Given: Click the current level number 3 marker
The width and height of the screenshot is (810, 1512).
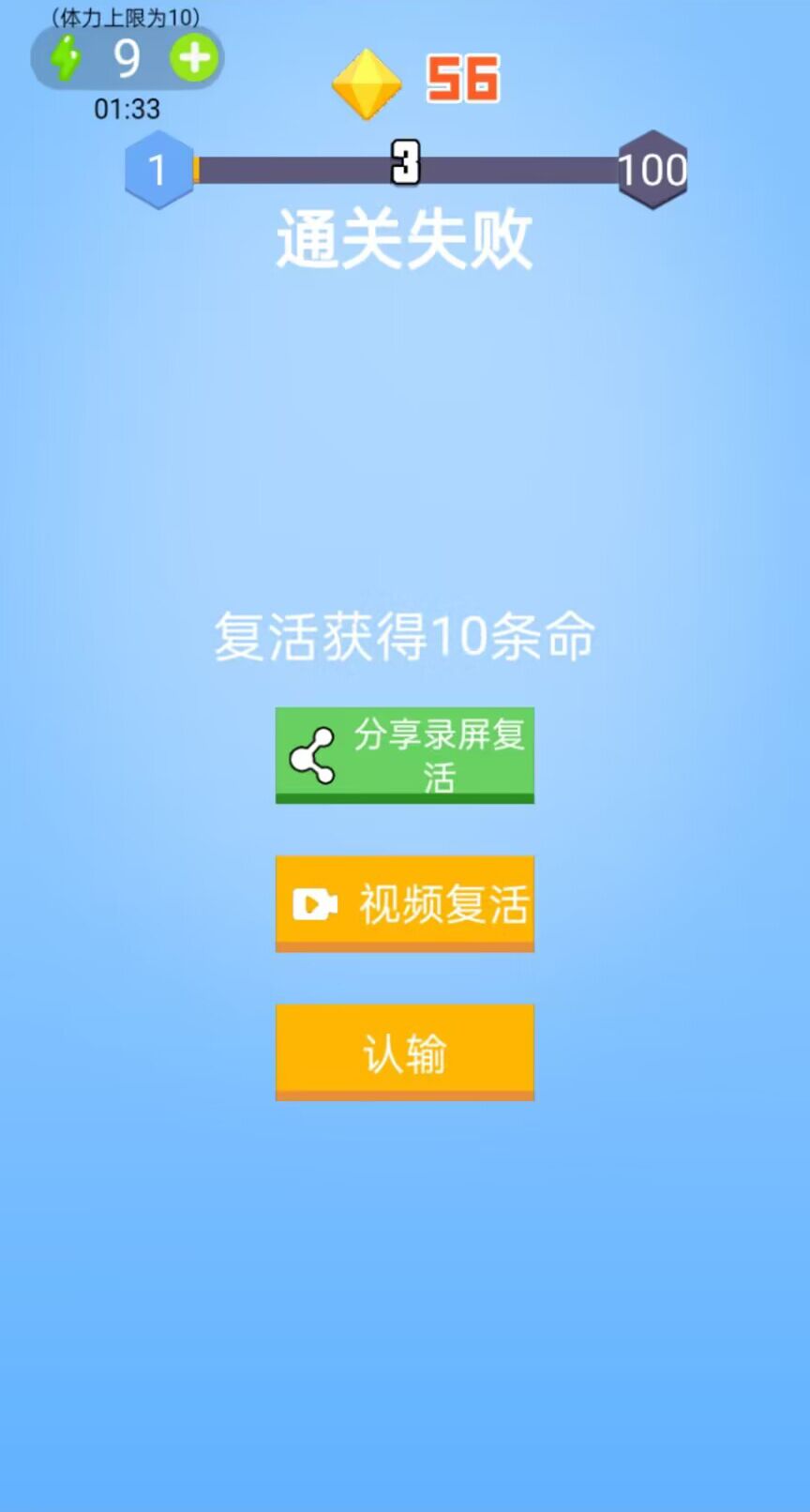Looking at the screenshot, I should click(405, 164).
